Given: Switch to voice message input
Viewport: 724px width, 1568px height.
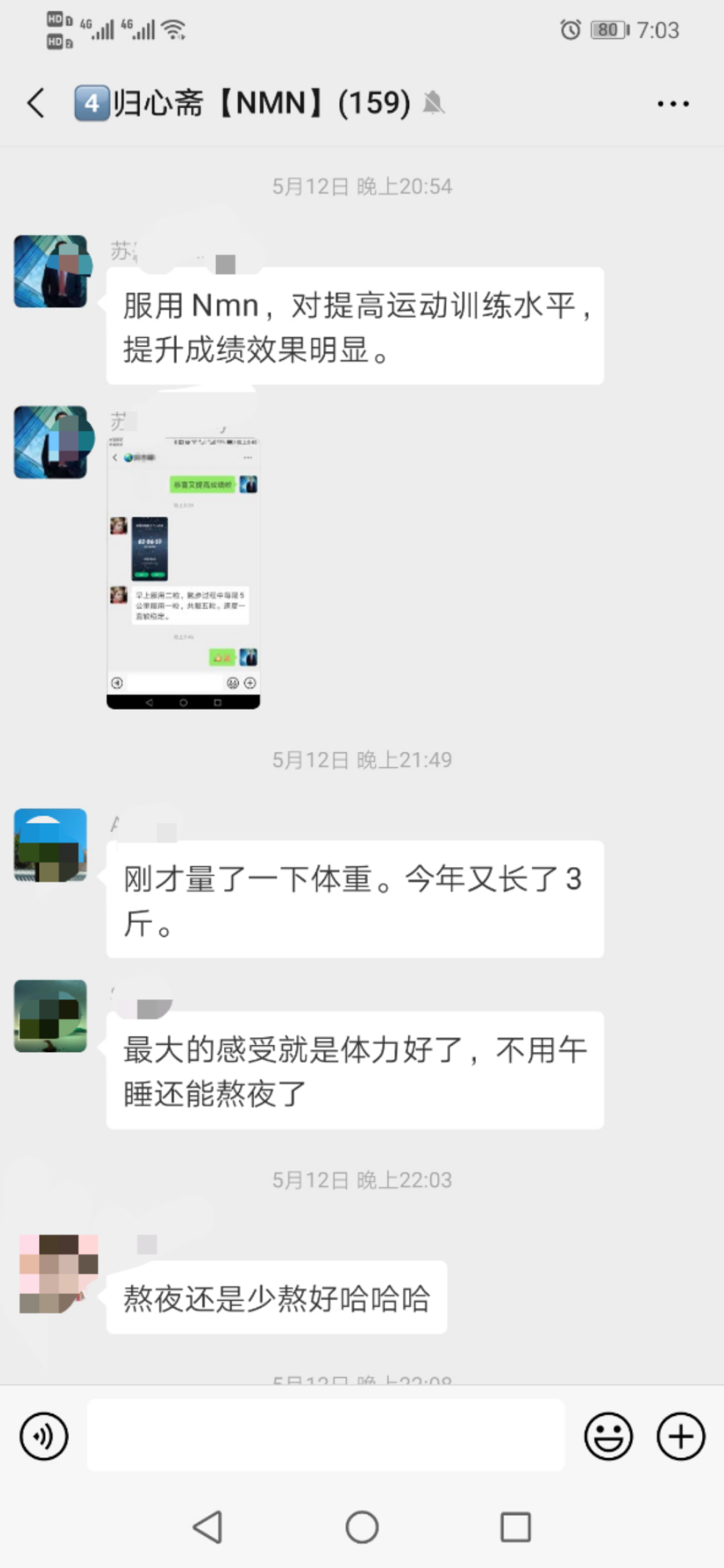Looking at the screenshot, I should [44, 1436].
